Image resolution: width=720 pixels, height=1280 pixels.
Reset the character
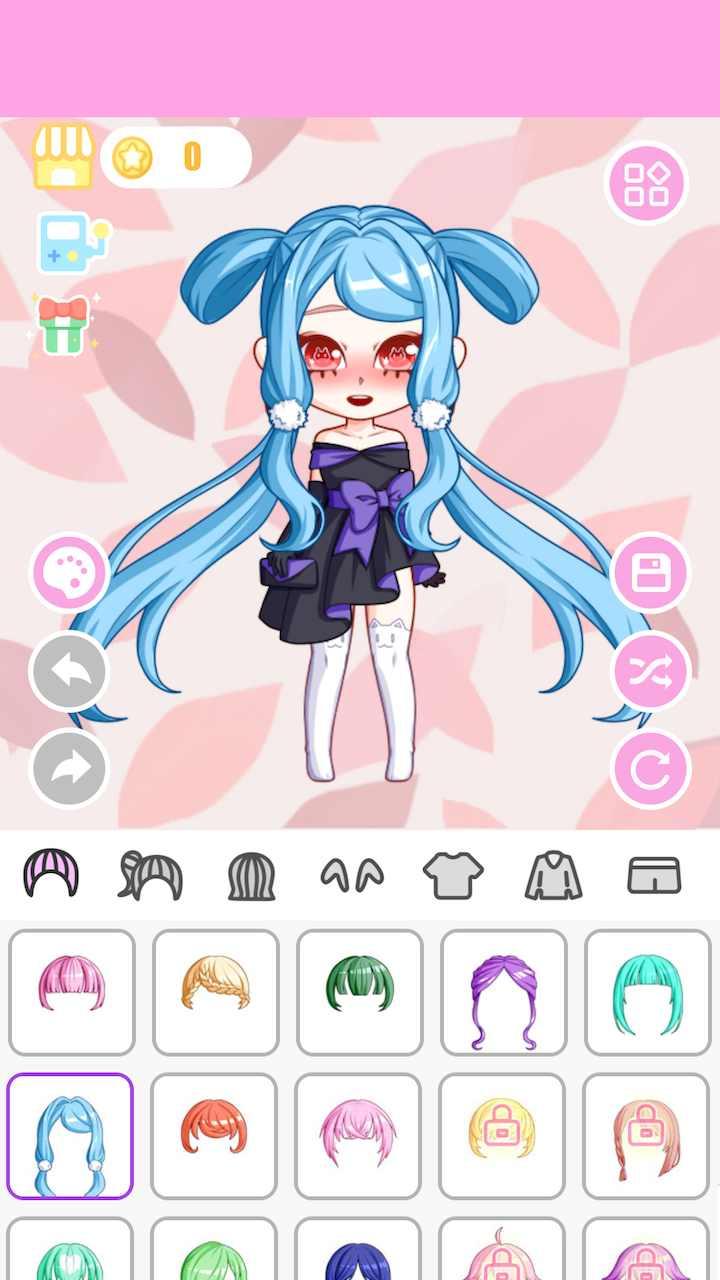pos(650,768)
